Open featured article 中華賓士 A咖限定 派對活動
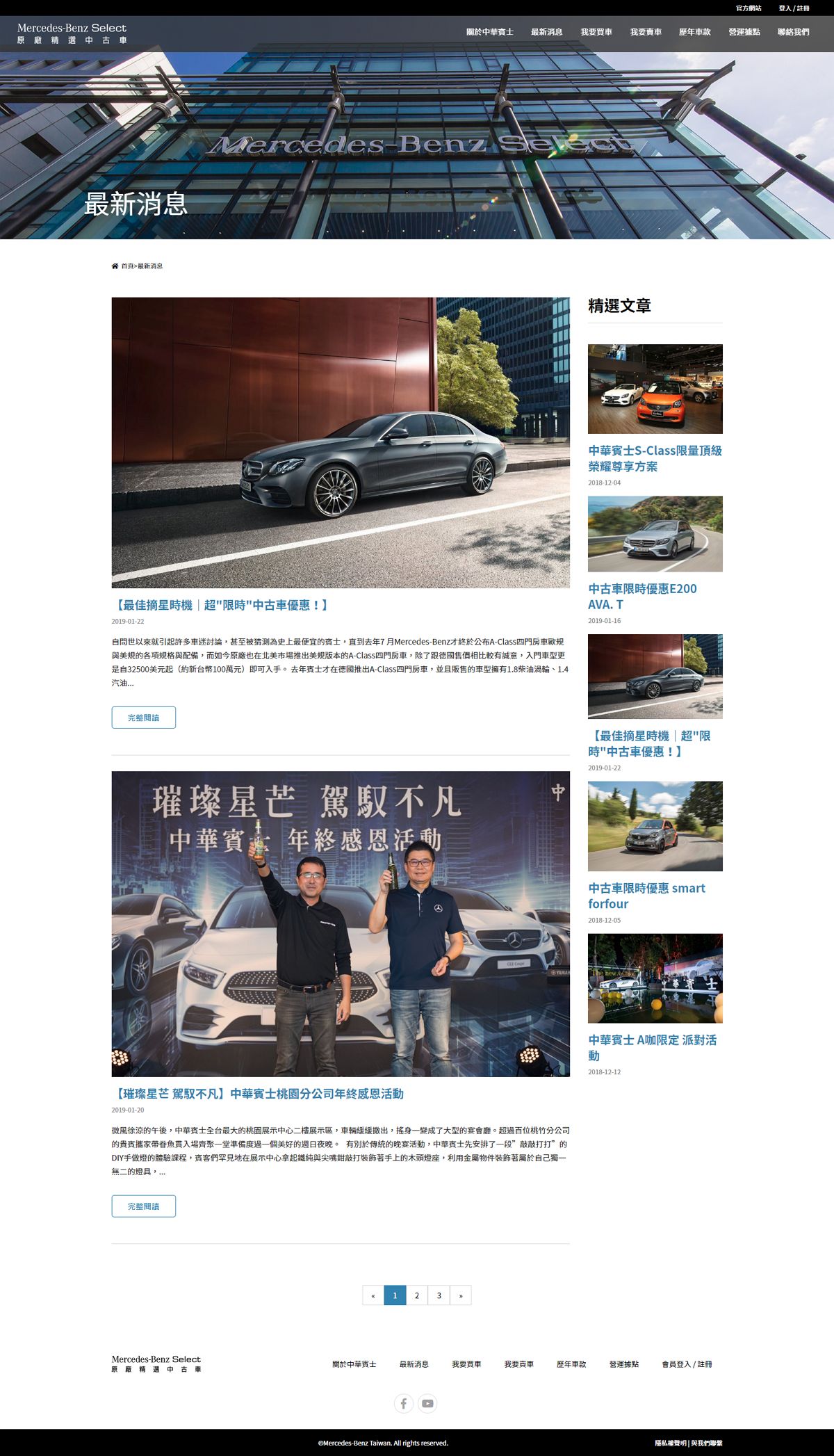Screen dimensions: 834x1456 [652, 1047]
